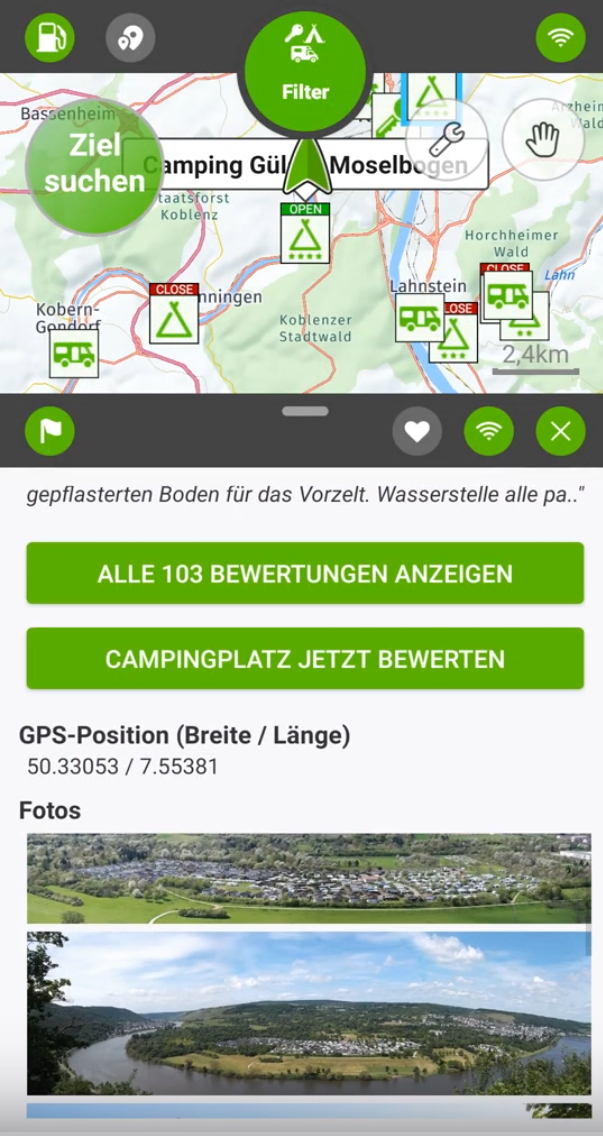Open the aerial campsite photo
Screen dimensions: 603x1136
308,879
